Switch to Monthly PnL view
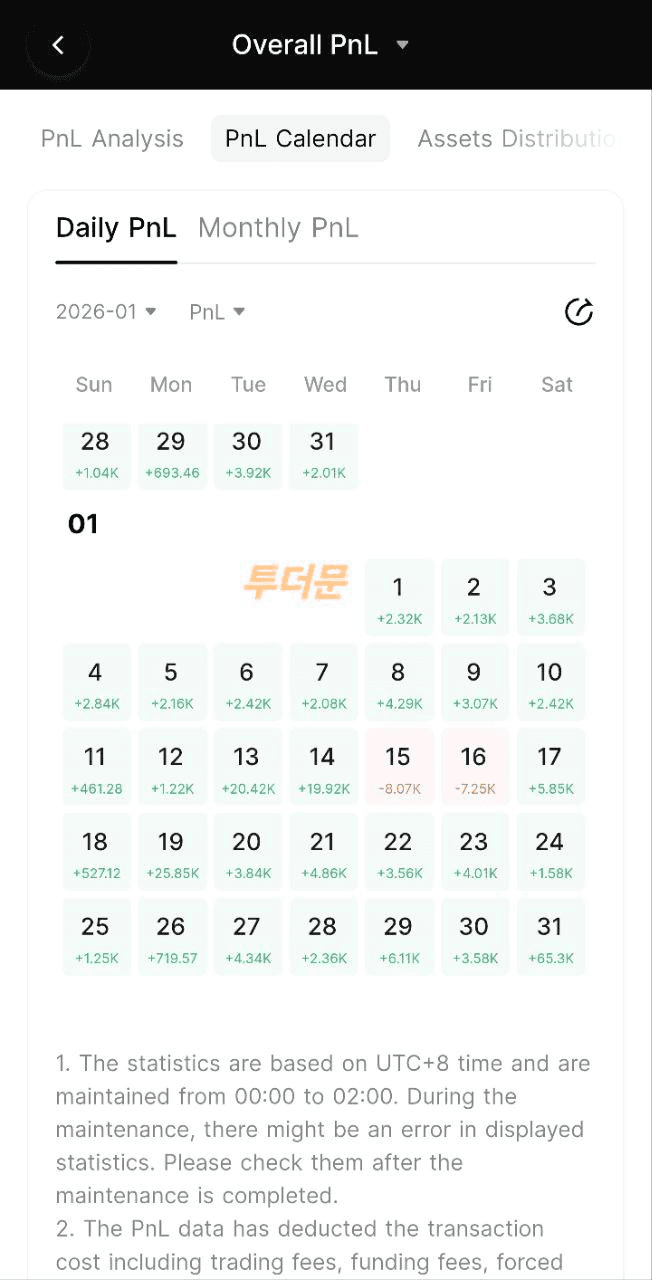652x1280 pixels. [x=278, y=228]
